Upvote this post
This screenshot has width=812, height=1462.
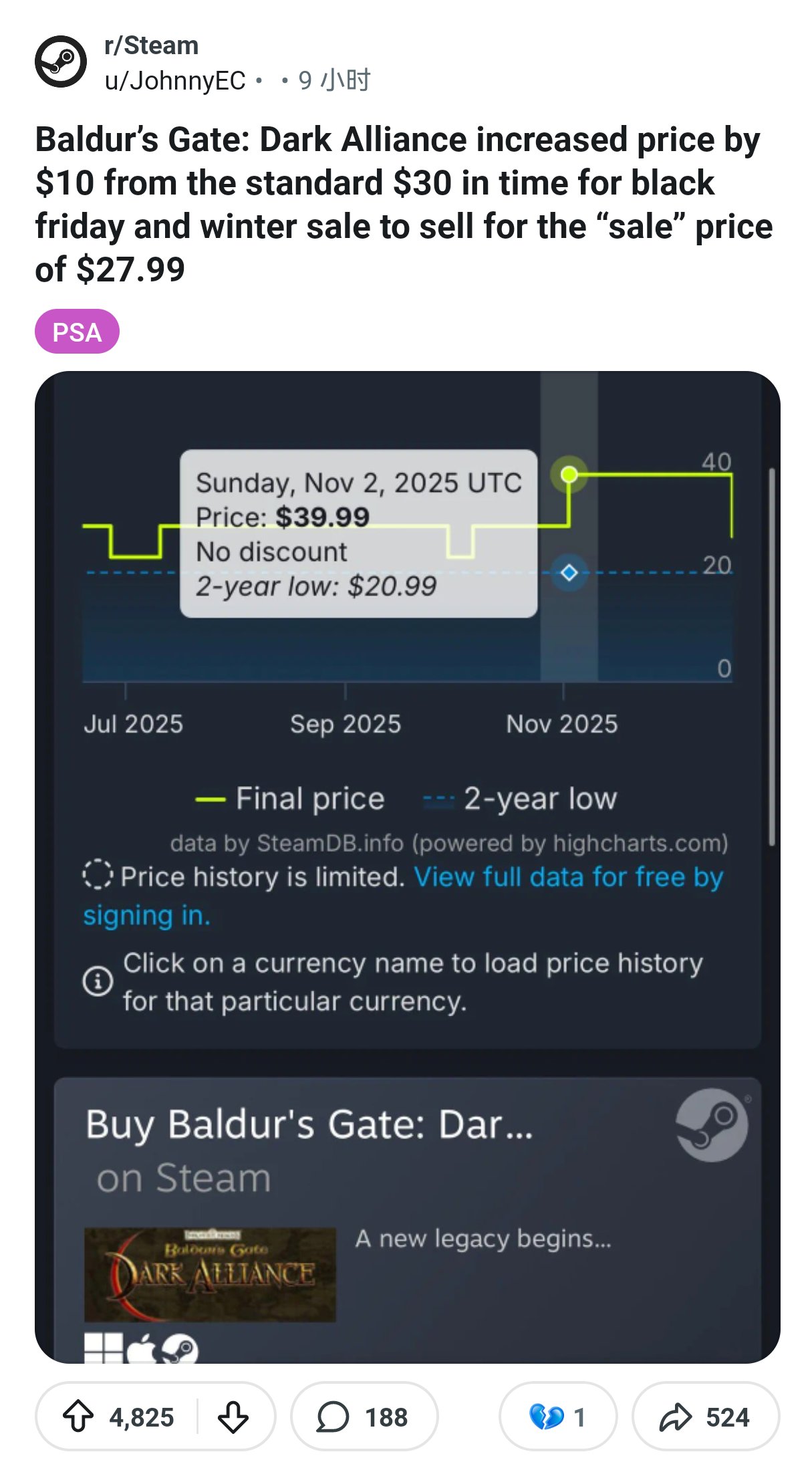[79, 1417]
